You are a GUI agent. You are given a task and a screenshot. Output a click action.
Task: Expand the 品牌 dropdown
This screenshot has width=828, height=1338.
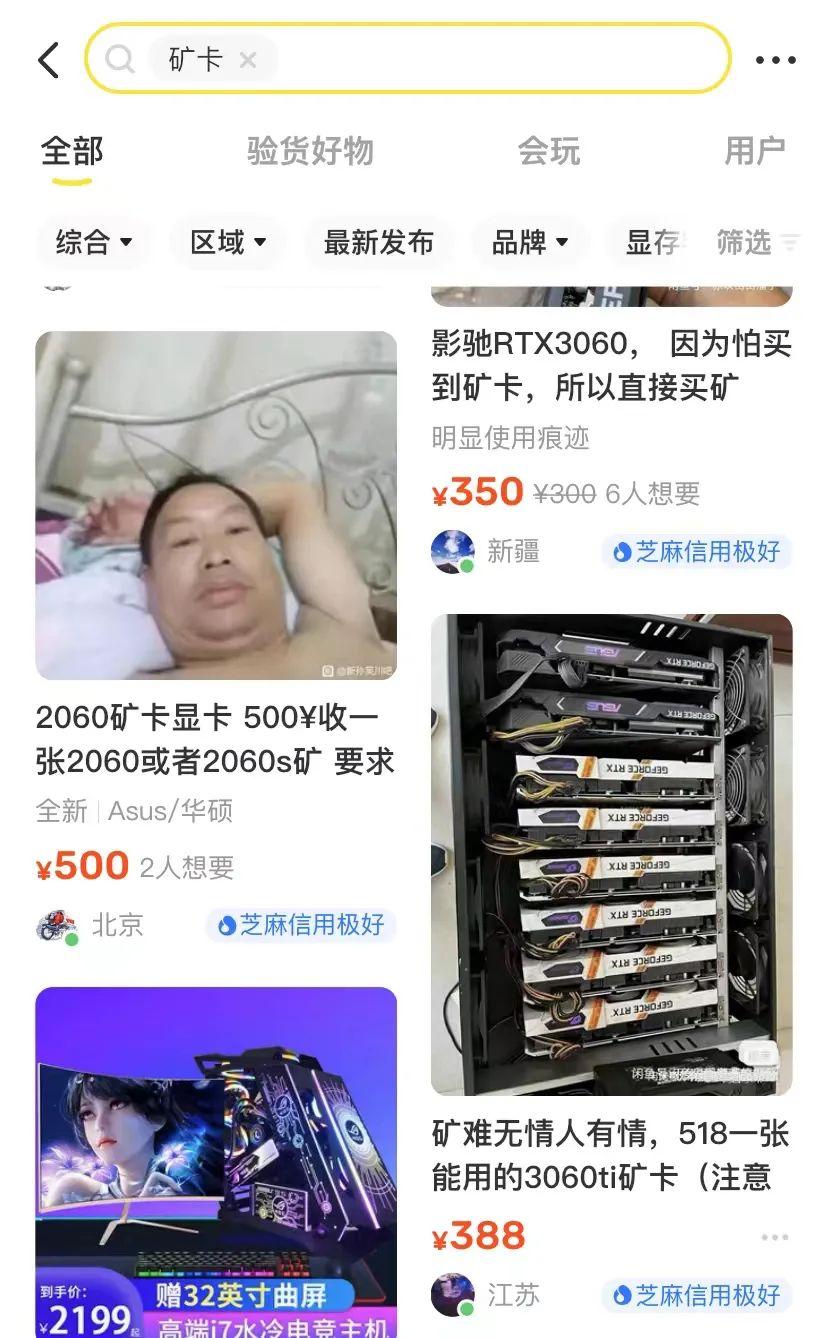tap(530, 242)
